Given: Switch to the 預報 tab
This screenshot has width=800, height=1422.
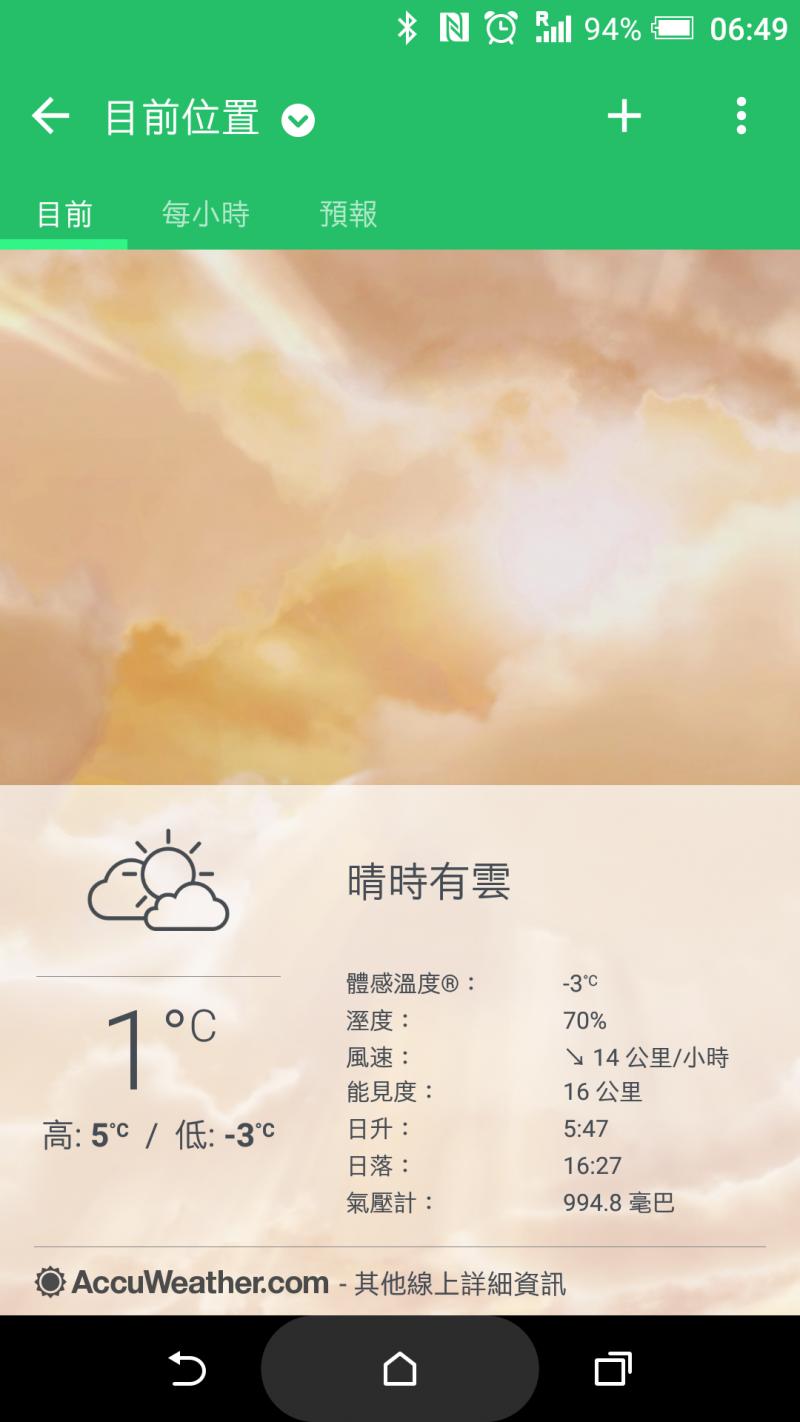Looking at the screenshot, I should click(348, 214).
